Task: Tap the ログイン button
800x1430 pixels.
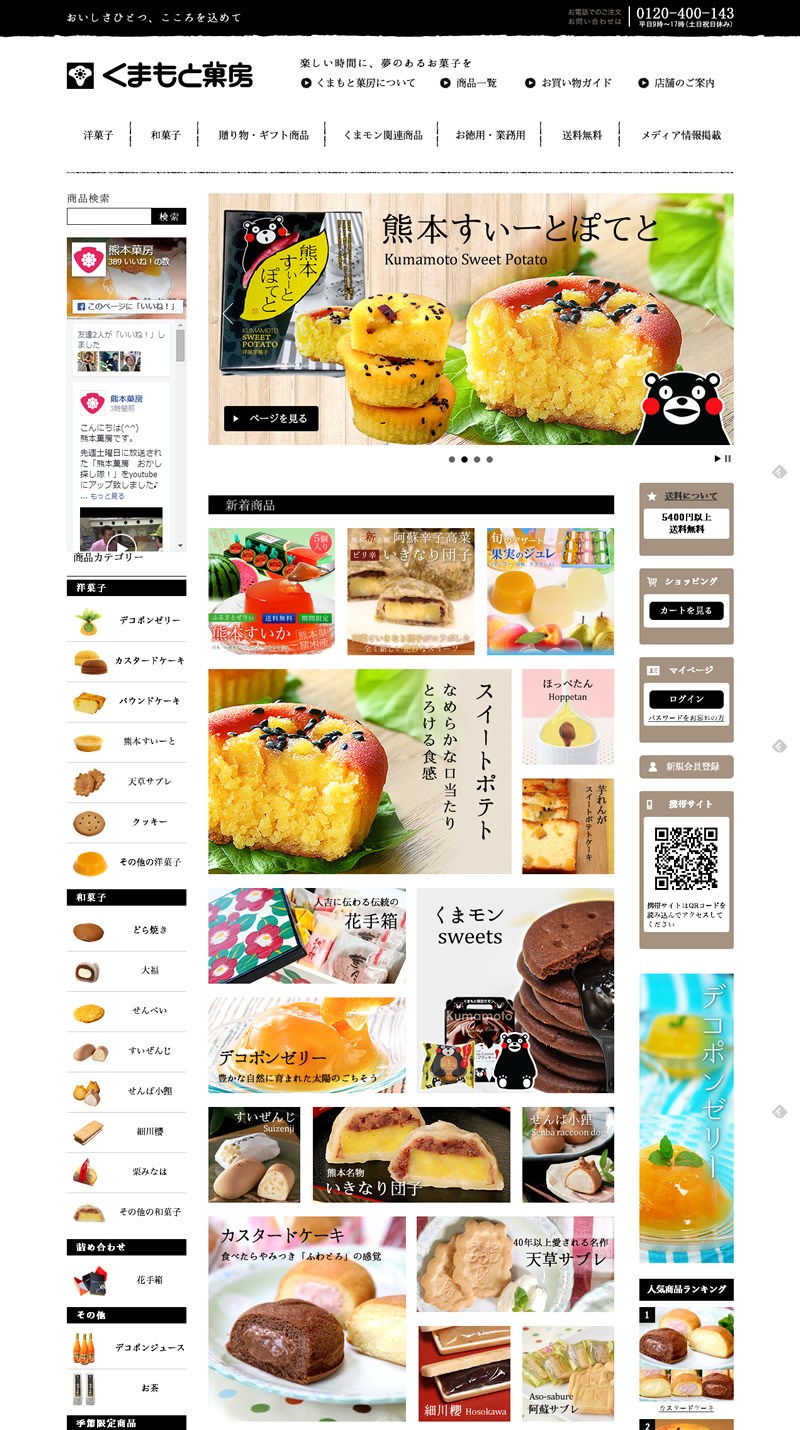Action: [686, 699]
